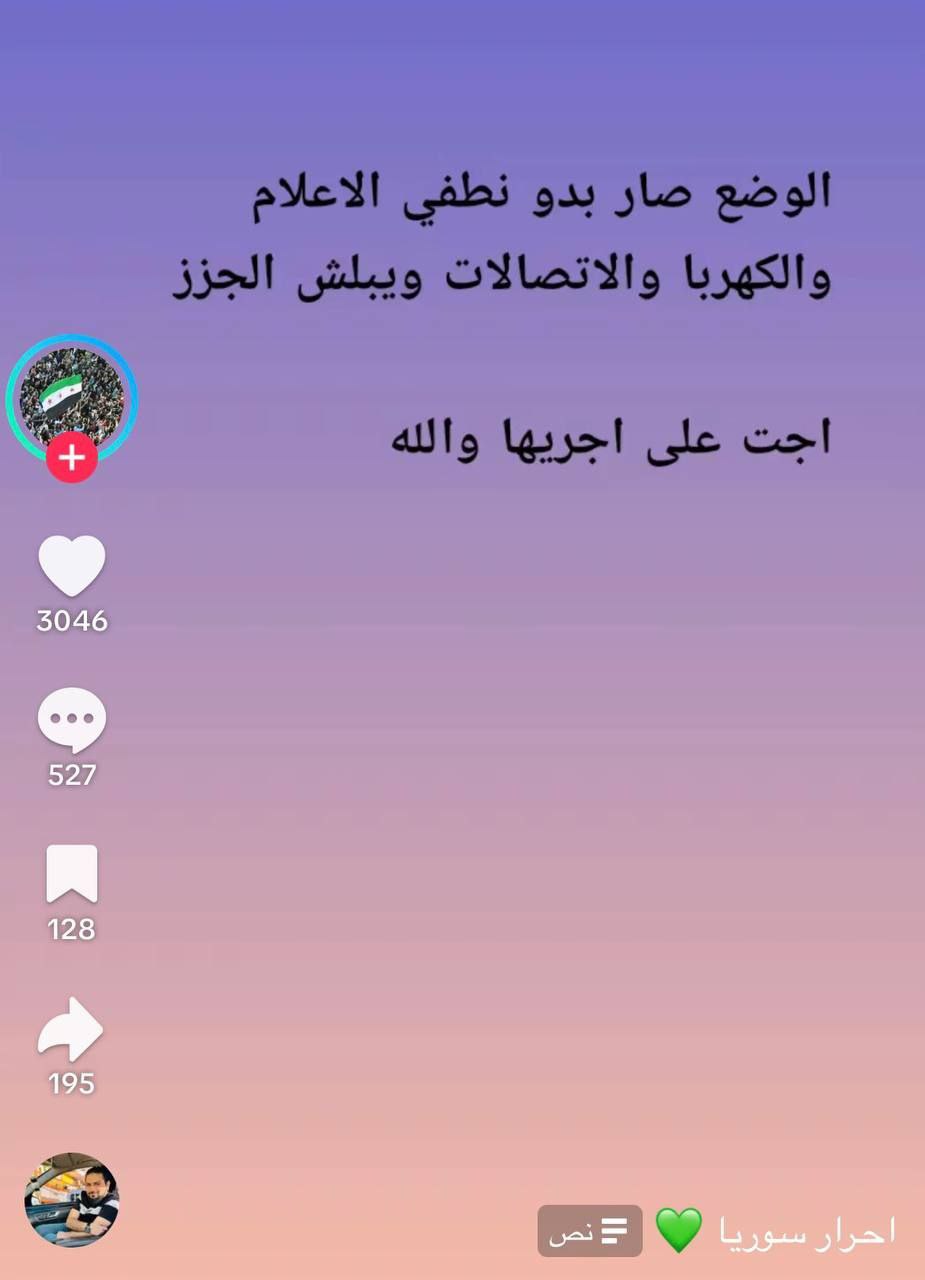Image resolution: width=925 pixels, height=1280 pixels.
Task: Open the احرار سوريا username
Action: pos(808,1232)
